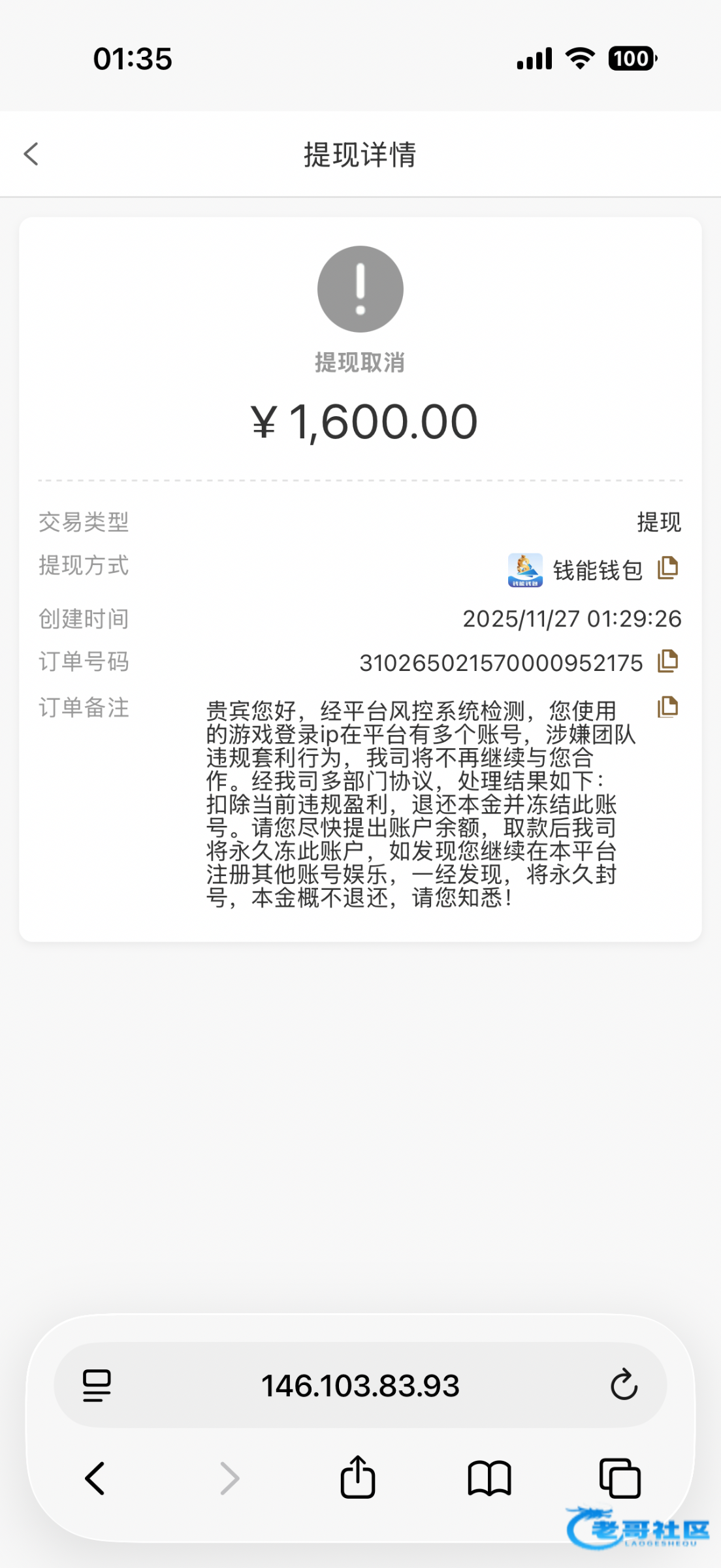721x1568 pixels.
Task: Reload the current page
Action: point(624,1385)
